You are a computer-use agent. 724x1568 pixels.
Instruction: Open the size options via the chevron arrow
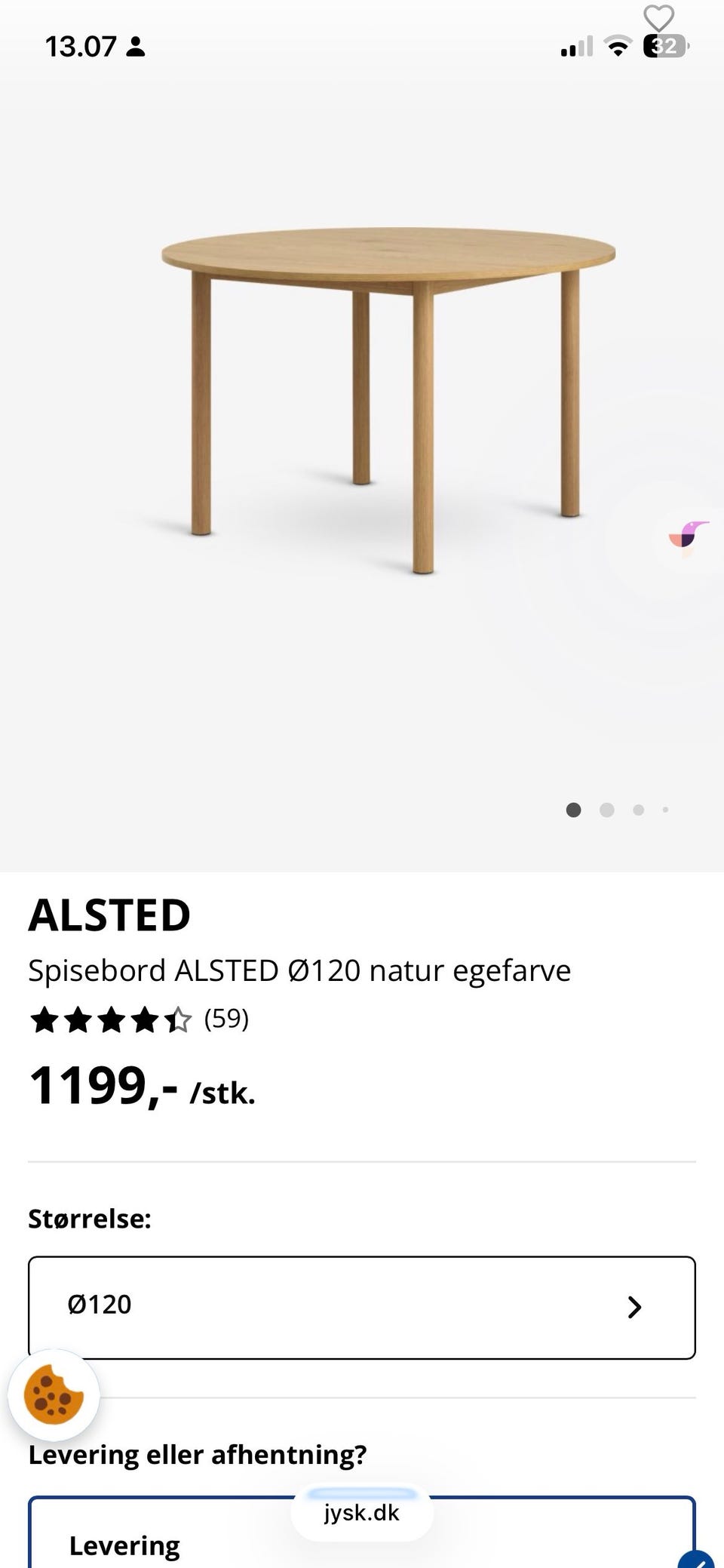[x=636, y=1305]
